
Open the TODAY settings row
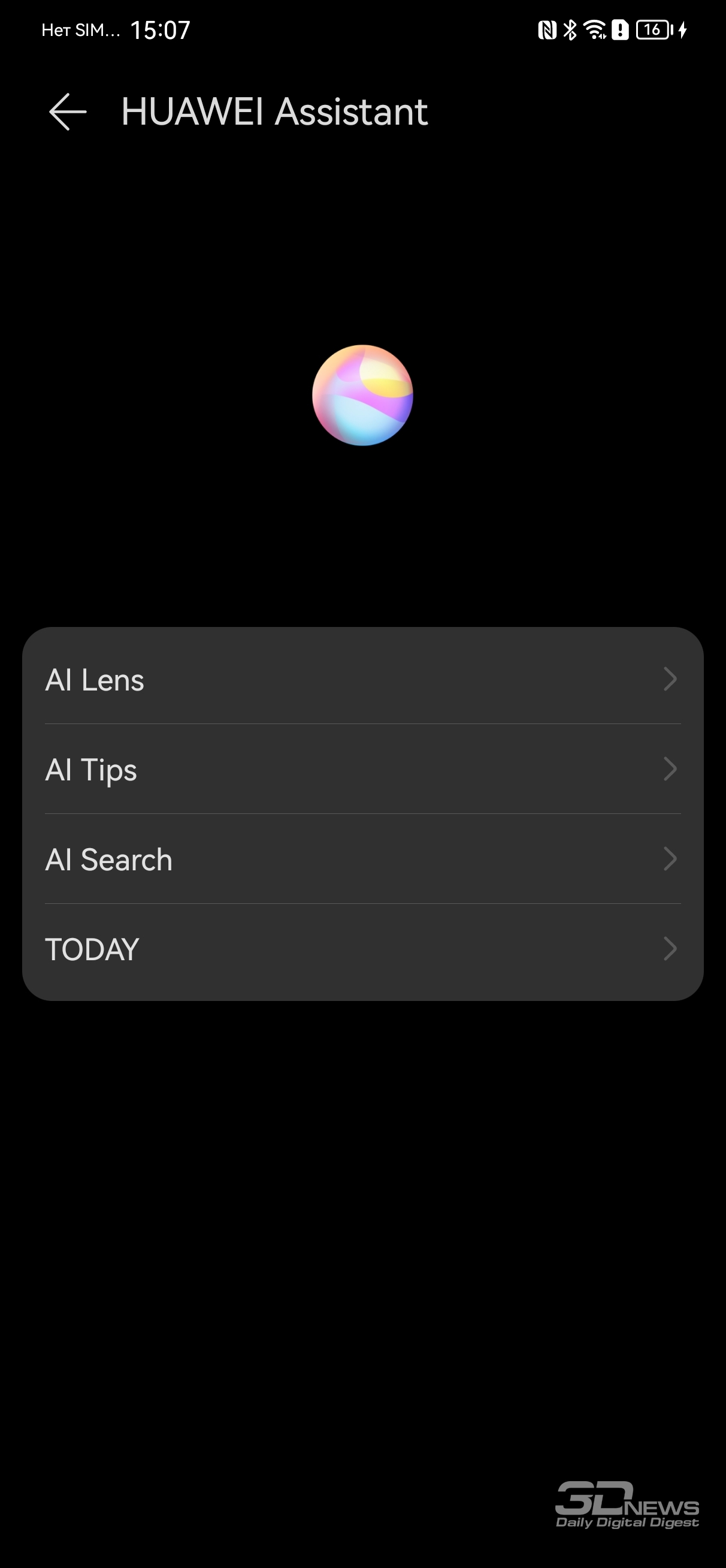[x=362, y=949]
